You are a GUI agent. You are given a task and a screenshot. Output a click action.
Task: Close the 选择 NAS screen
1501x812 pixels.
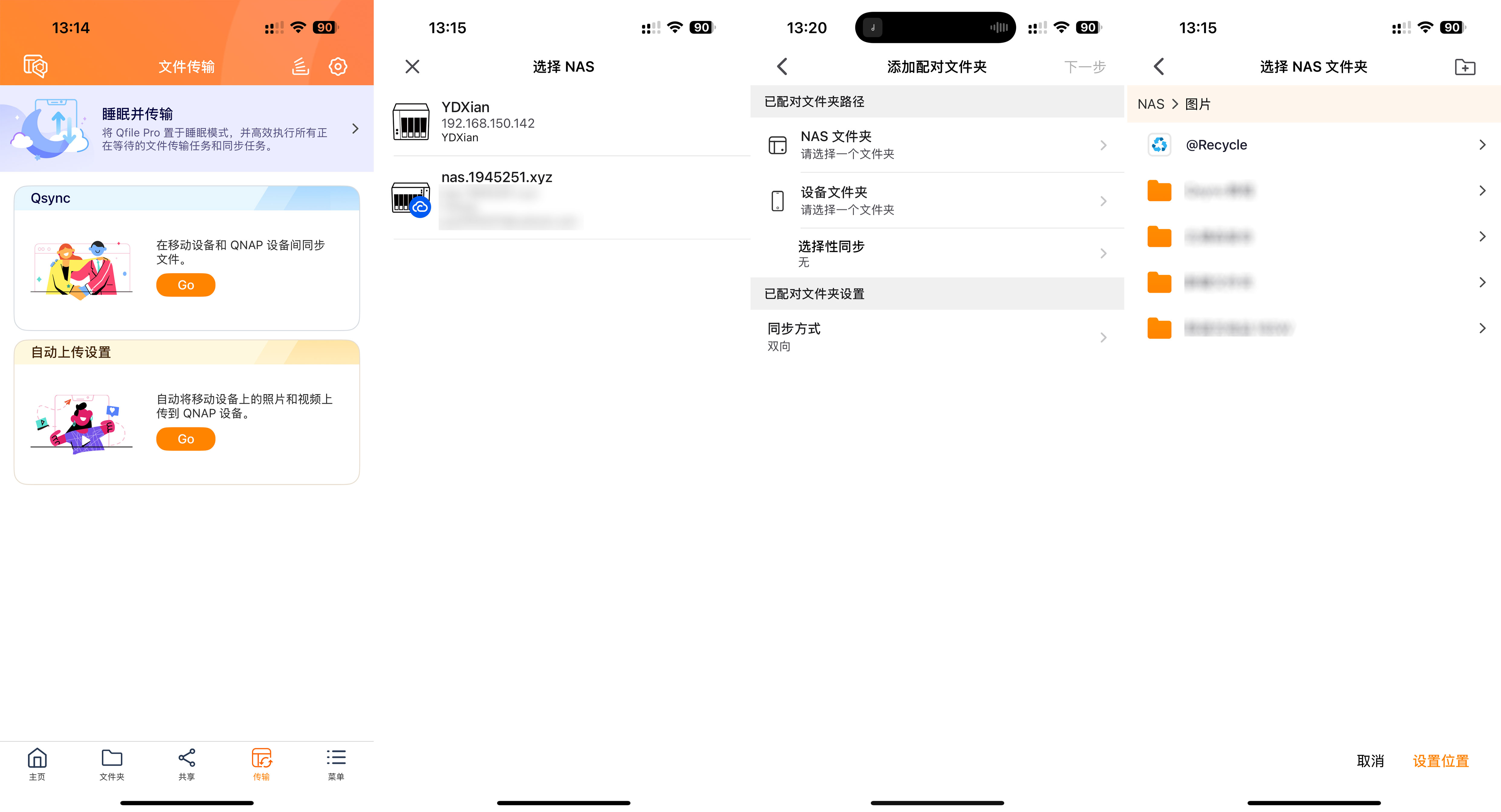pos(412,66)
